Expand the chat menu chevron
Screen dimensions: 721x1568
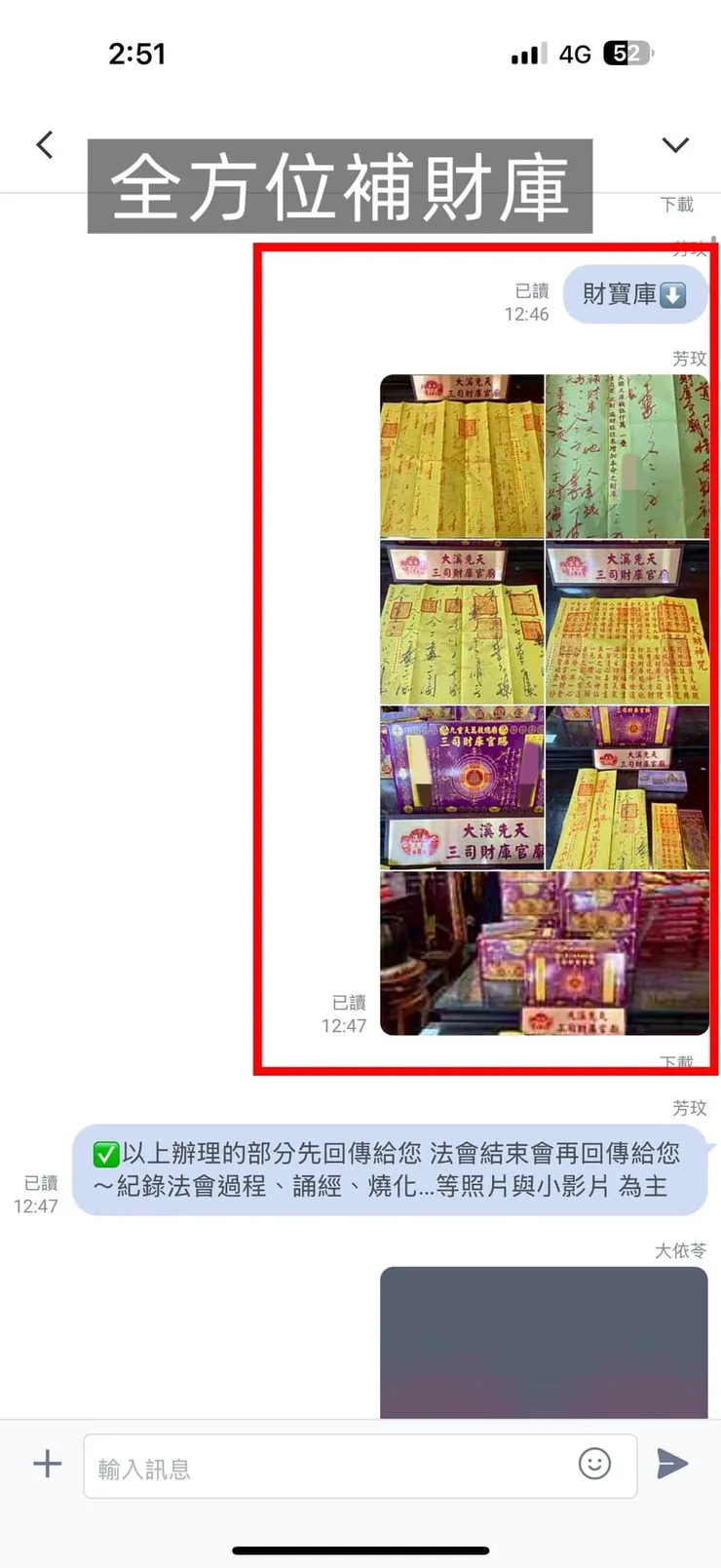675,145
